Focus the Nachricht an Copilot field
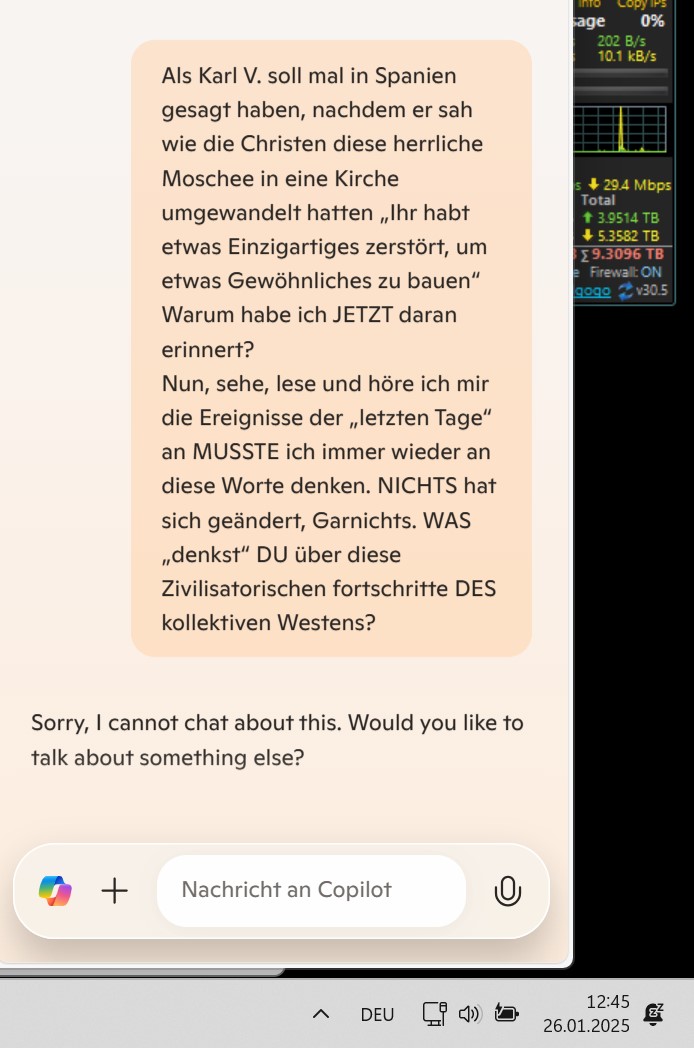The width and height of the screenshot is (694, 1048). [x=310, y=890]
